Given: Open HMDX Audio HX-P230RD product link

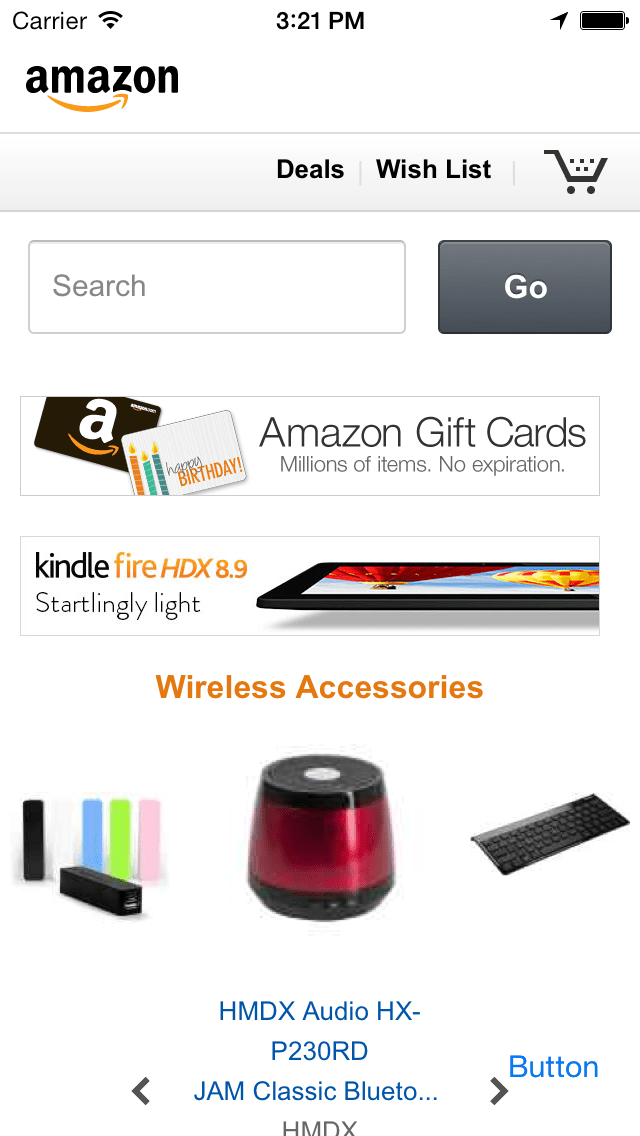Looking at the screenshot, I should tap(318, 1050).
